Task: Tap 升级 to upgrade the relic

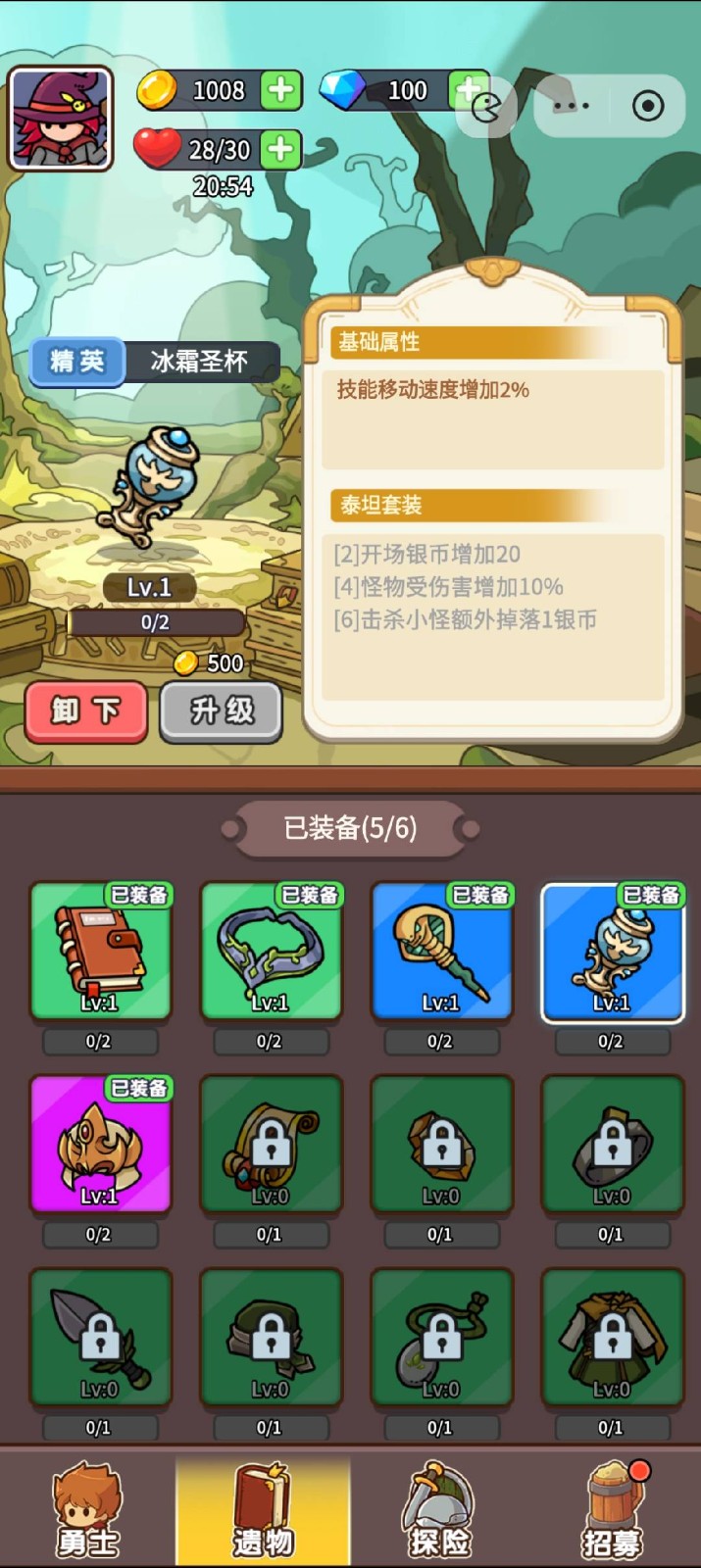Action: click(x=222, y=710)
